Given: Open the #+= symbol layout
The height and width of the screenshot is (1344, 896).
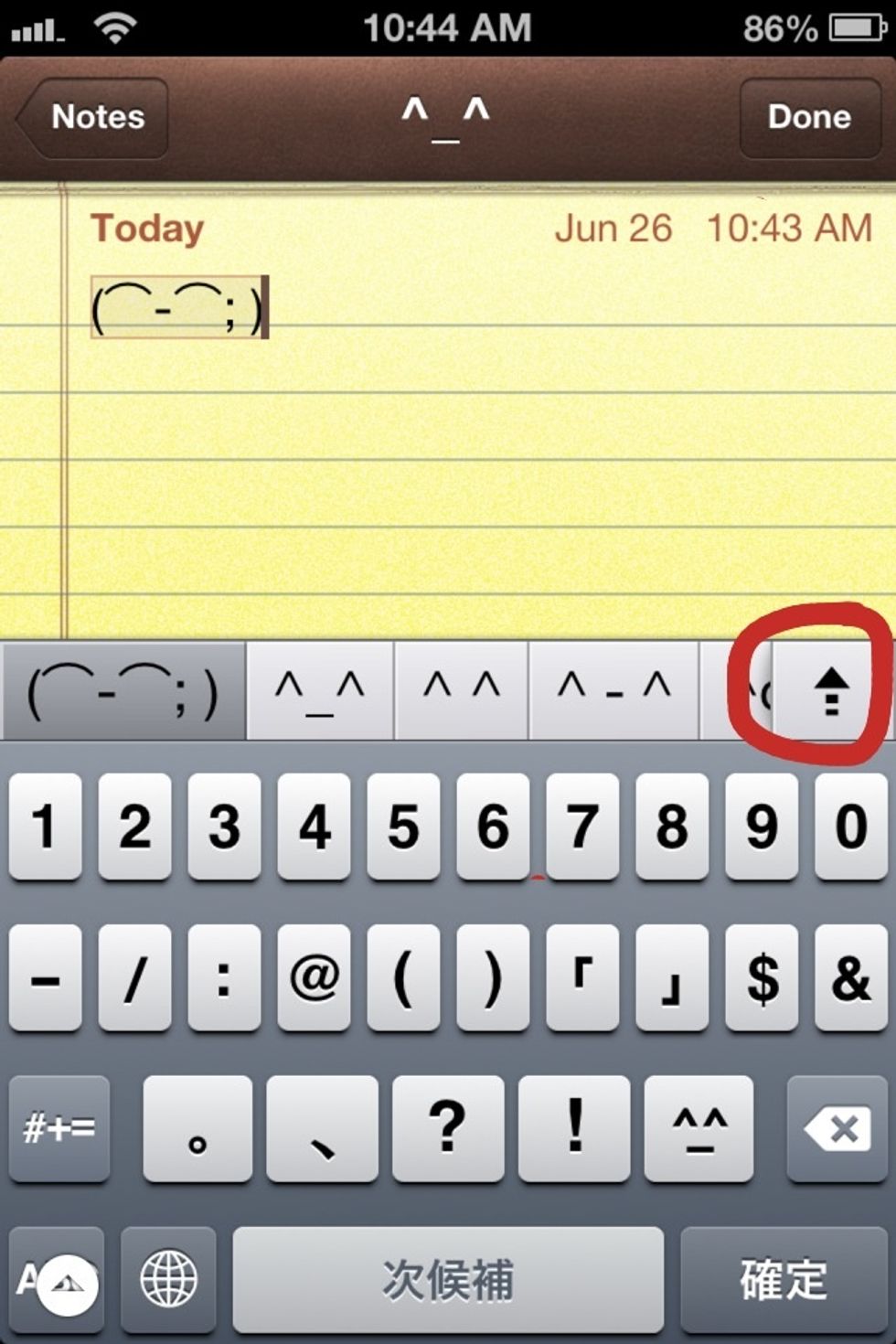Looking at the screenshot, I should coord(58,1129).
